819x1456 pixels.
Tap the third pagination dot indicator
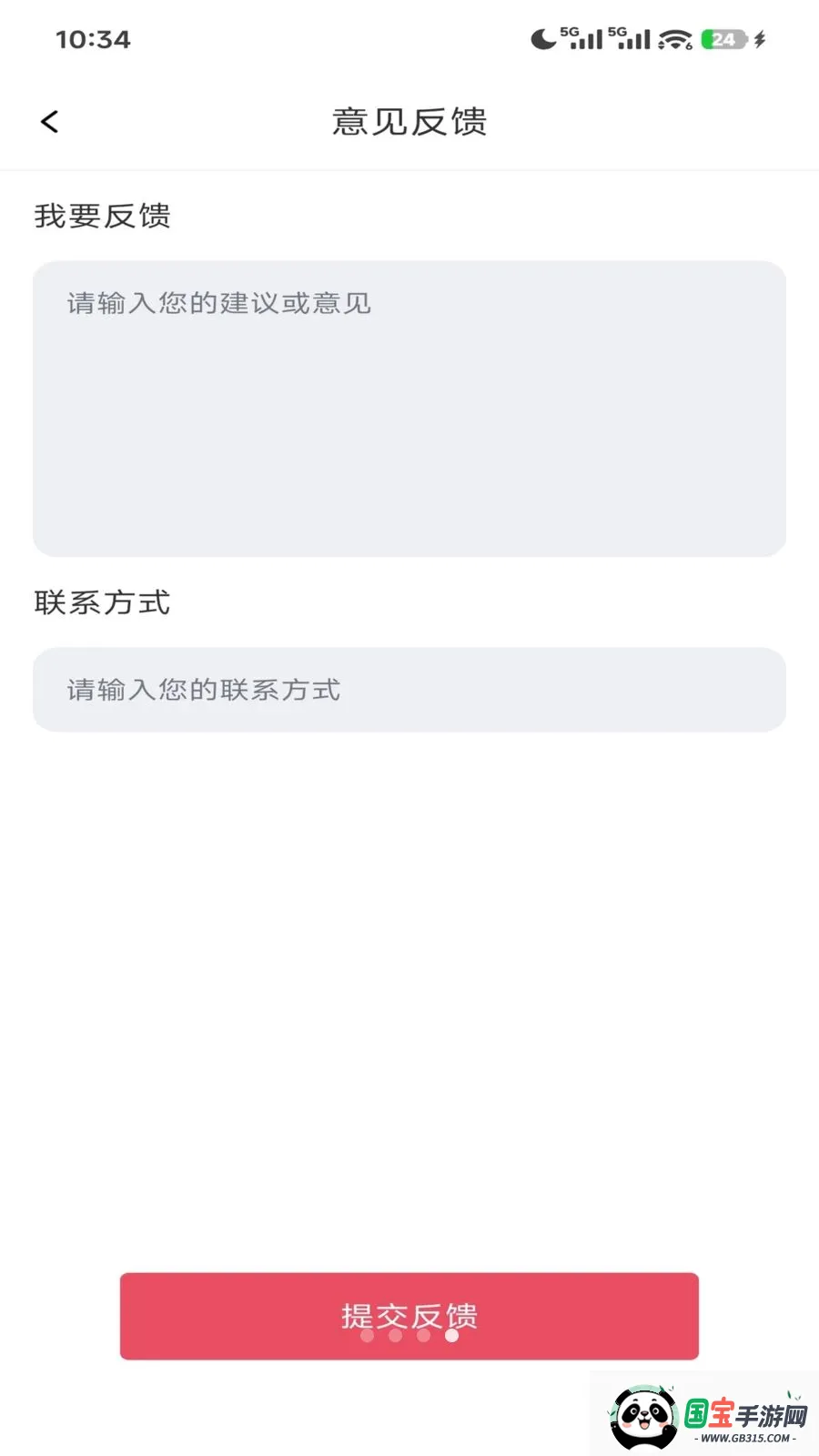423,1336
